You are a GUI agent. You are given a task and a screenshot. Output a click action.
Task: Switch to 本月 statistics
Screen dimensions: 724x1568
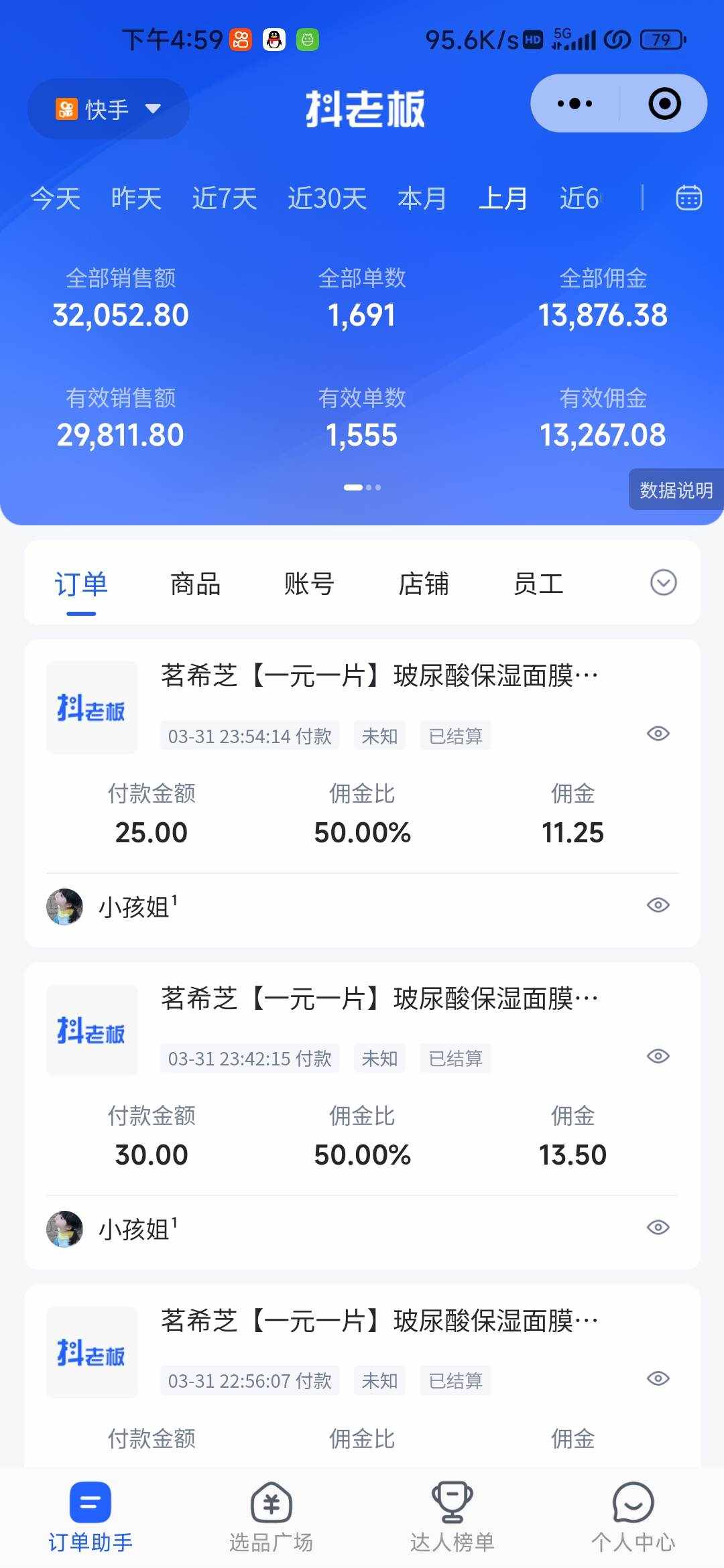(422, 198)
